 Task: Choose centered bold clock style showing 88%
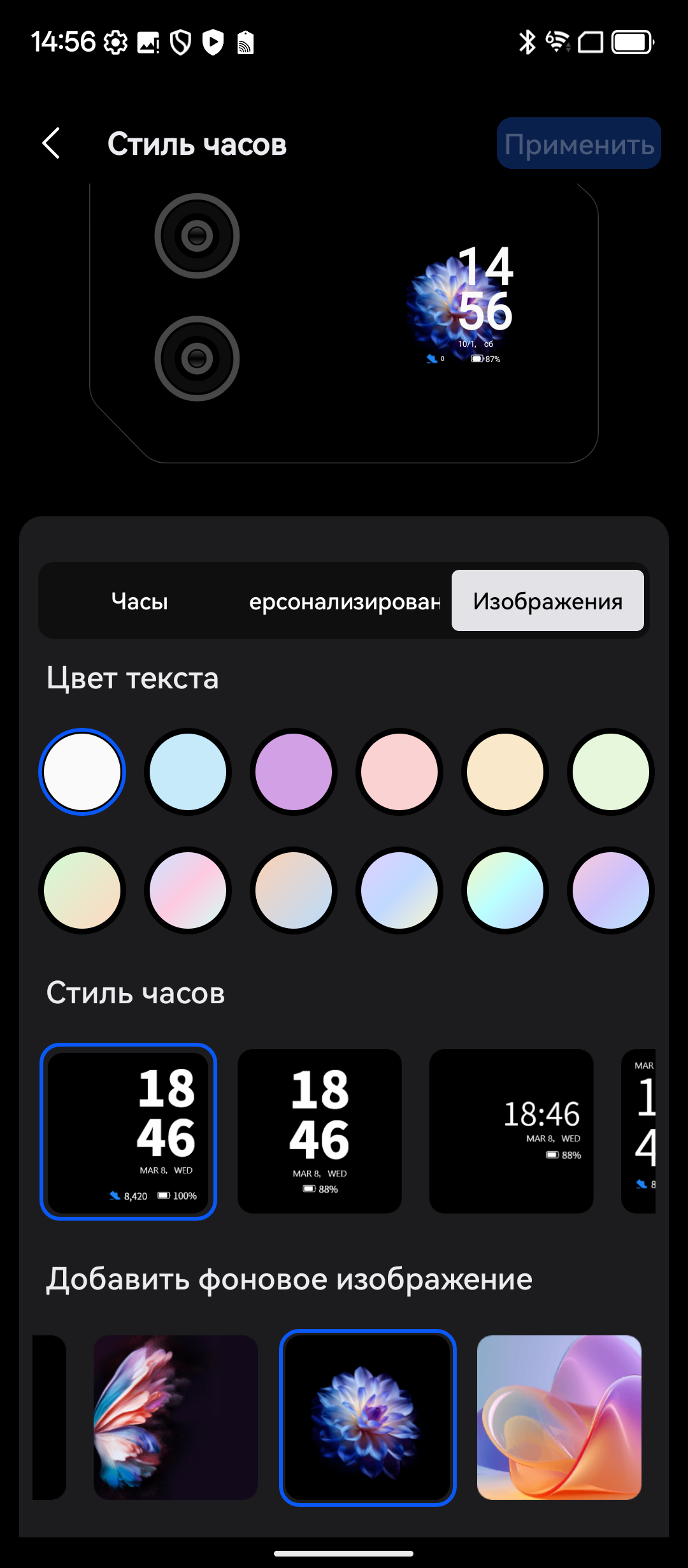coord(320,1132)
